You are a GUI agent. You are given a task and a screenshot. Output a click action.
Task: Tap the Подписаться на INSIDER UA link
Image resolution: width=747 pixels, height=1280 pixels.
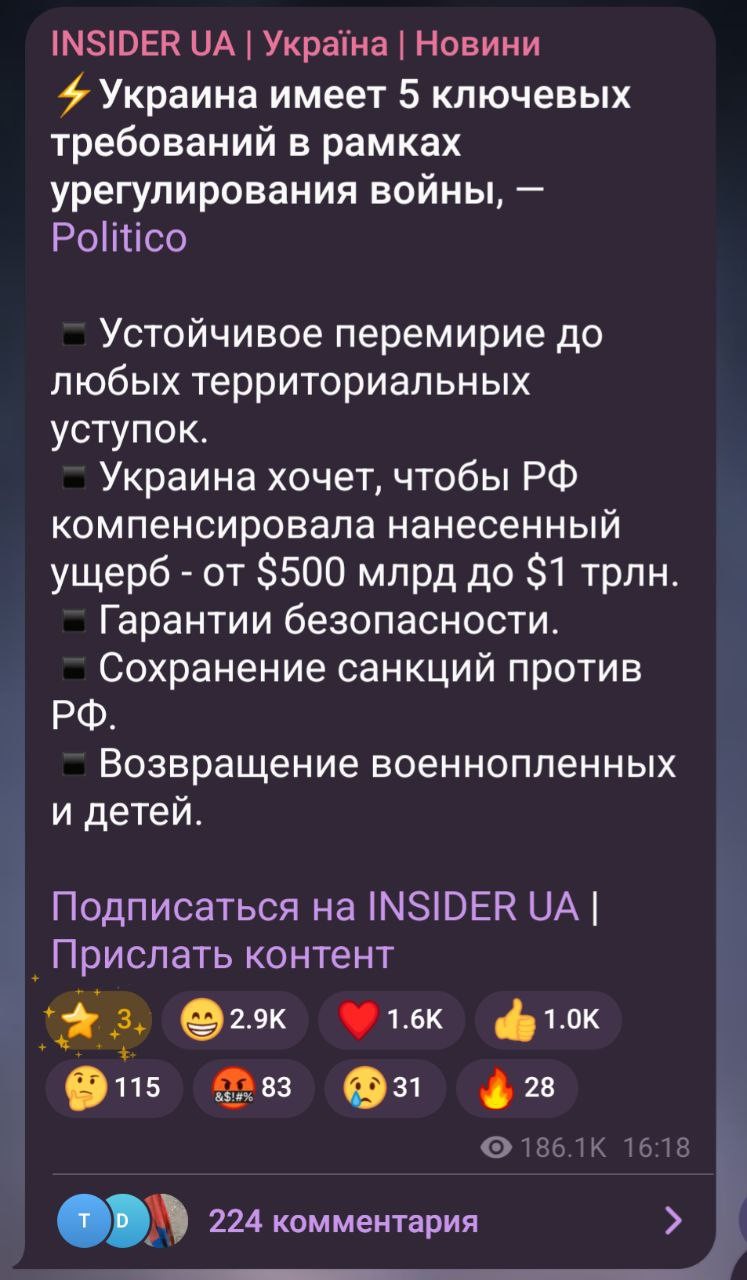315,906
